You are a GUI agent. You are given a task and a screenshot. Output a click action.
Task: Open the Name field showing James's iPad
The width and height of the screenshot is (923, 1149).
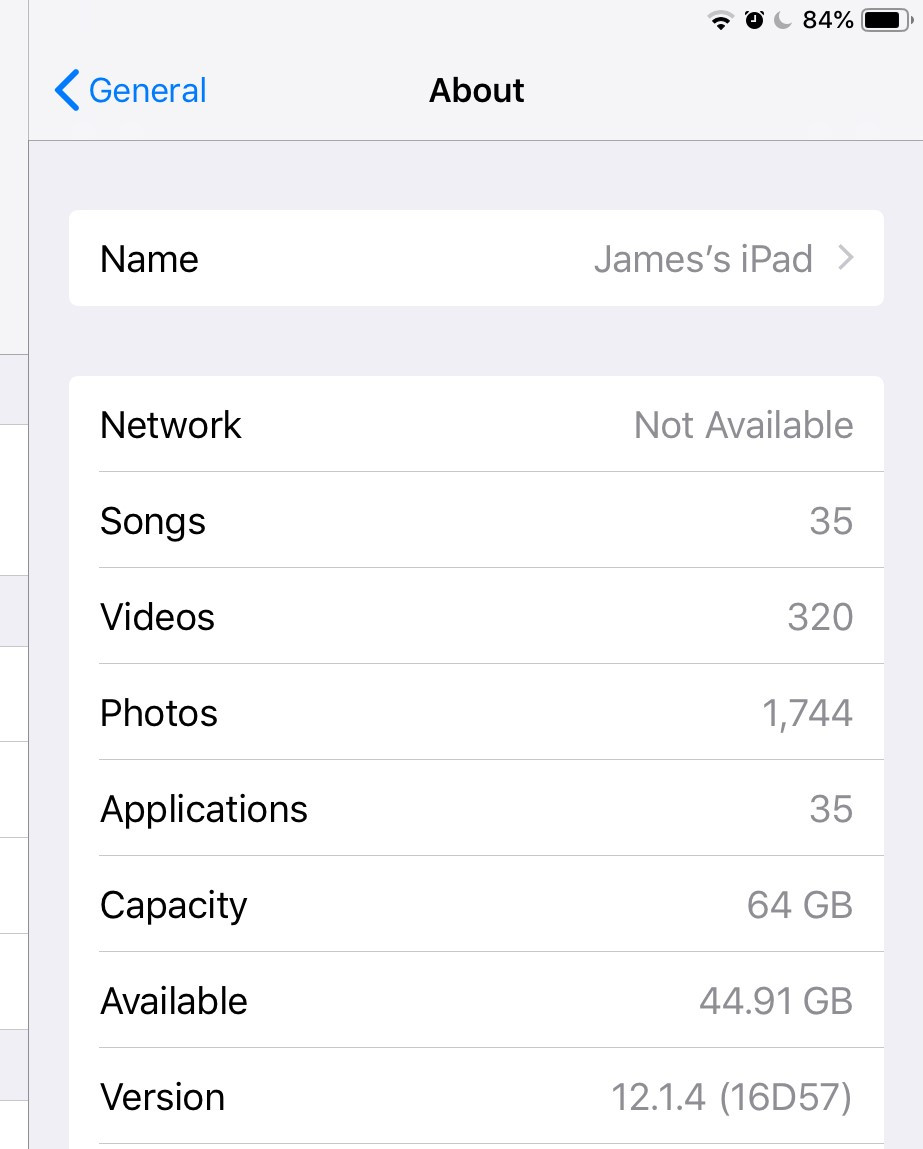coord(476,258)
